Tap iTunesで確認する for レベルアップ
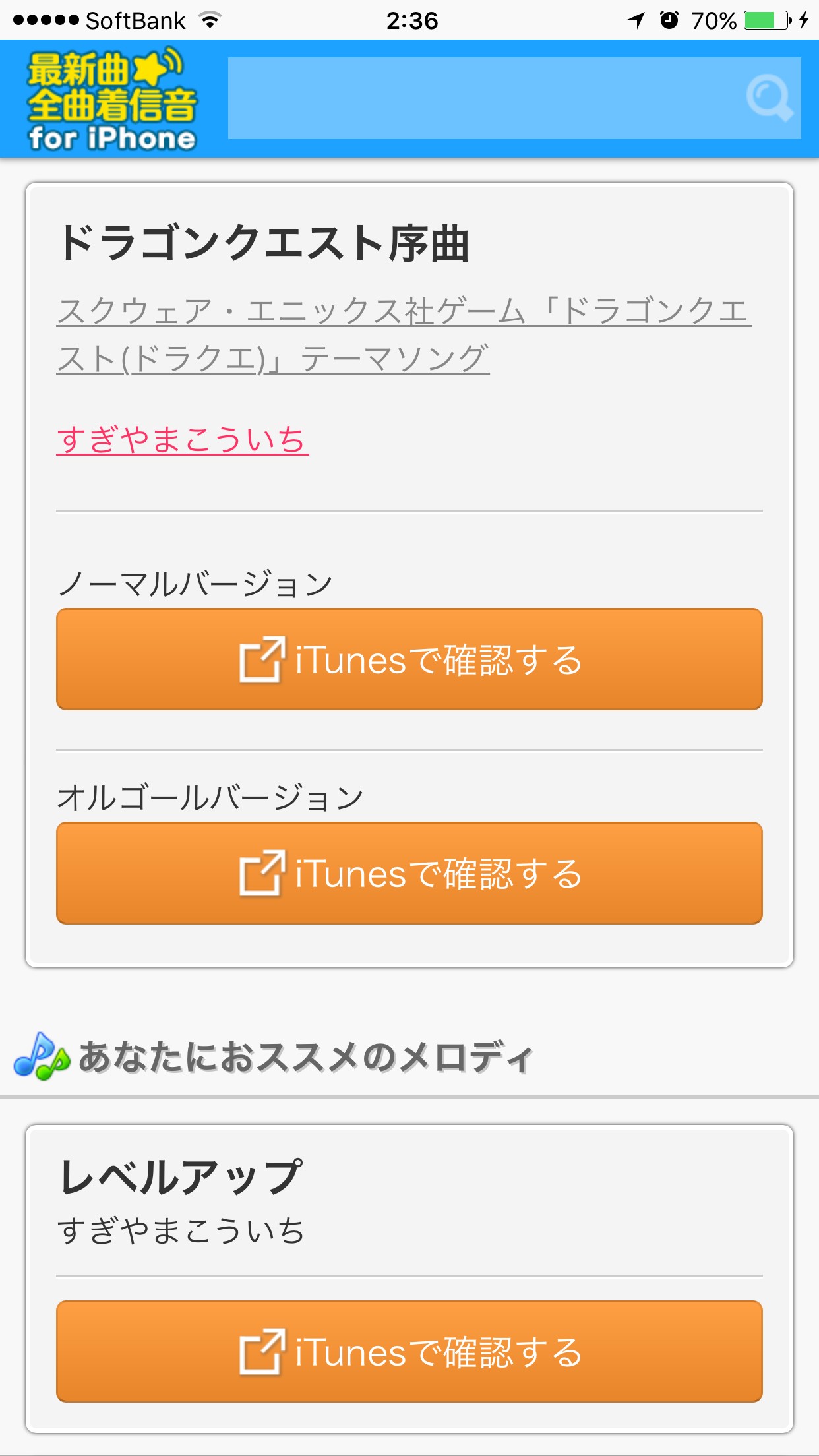The width and height of the screenshot is (819, 1456). [409, 1352]
